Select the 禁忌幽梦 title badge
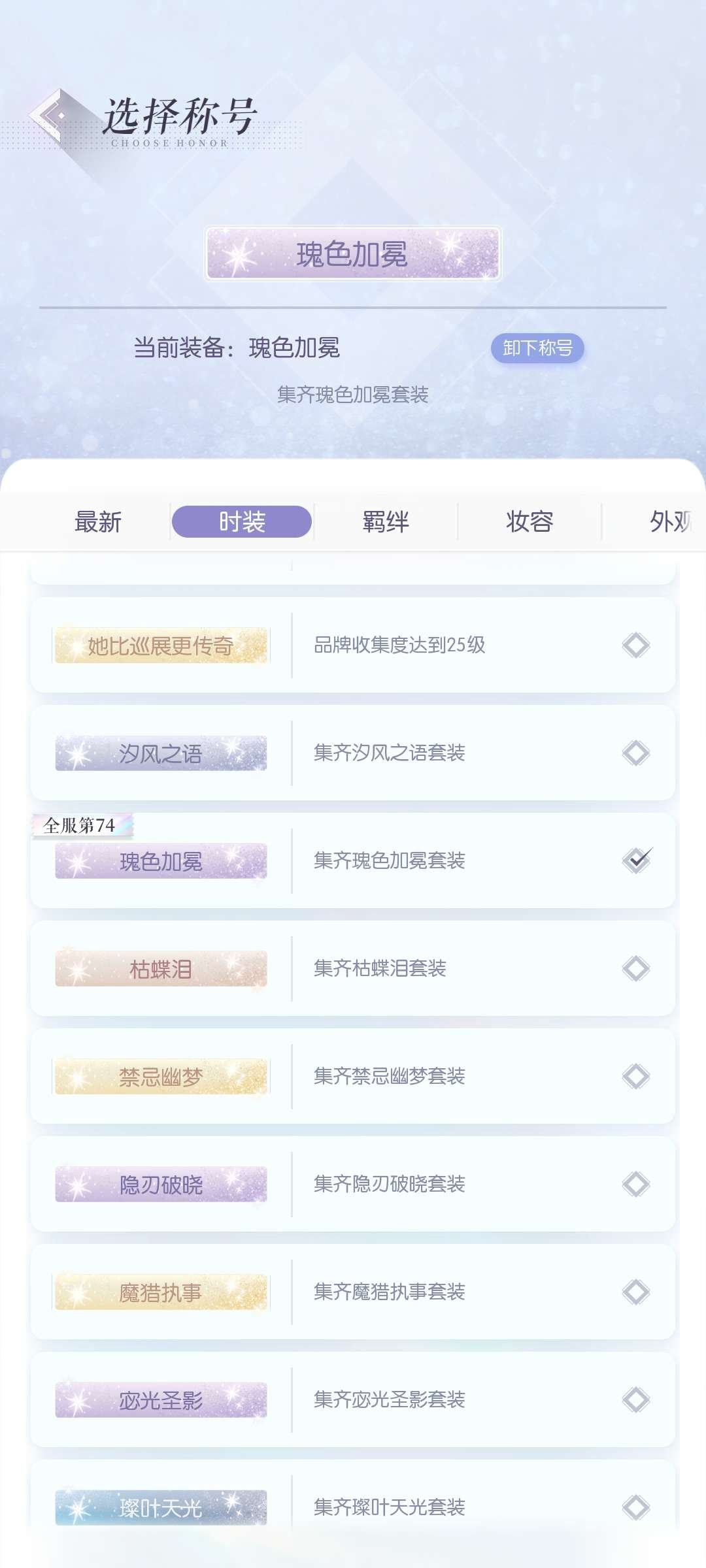Screen dimensions: 706x1568 [160, 1077]
